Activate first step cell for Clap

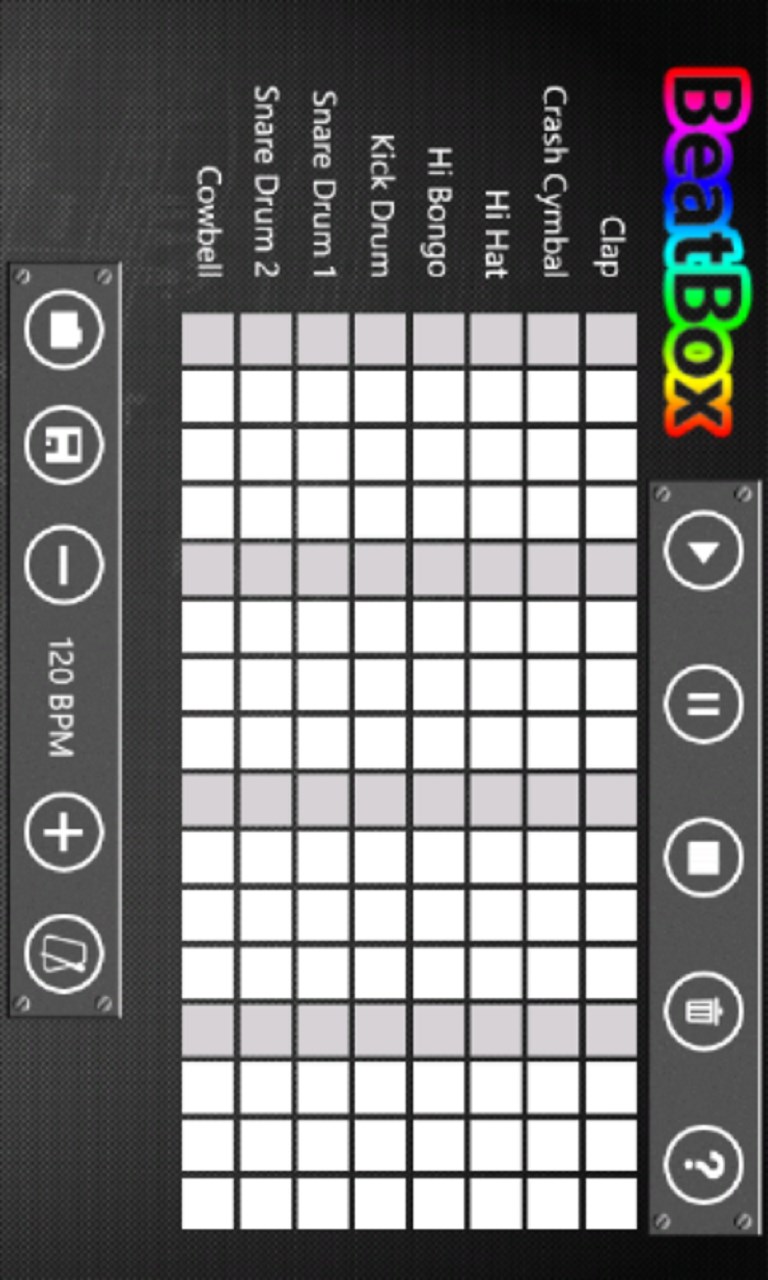point(611,338)
